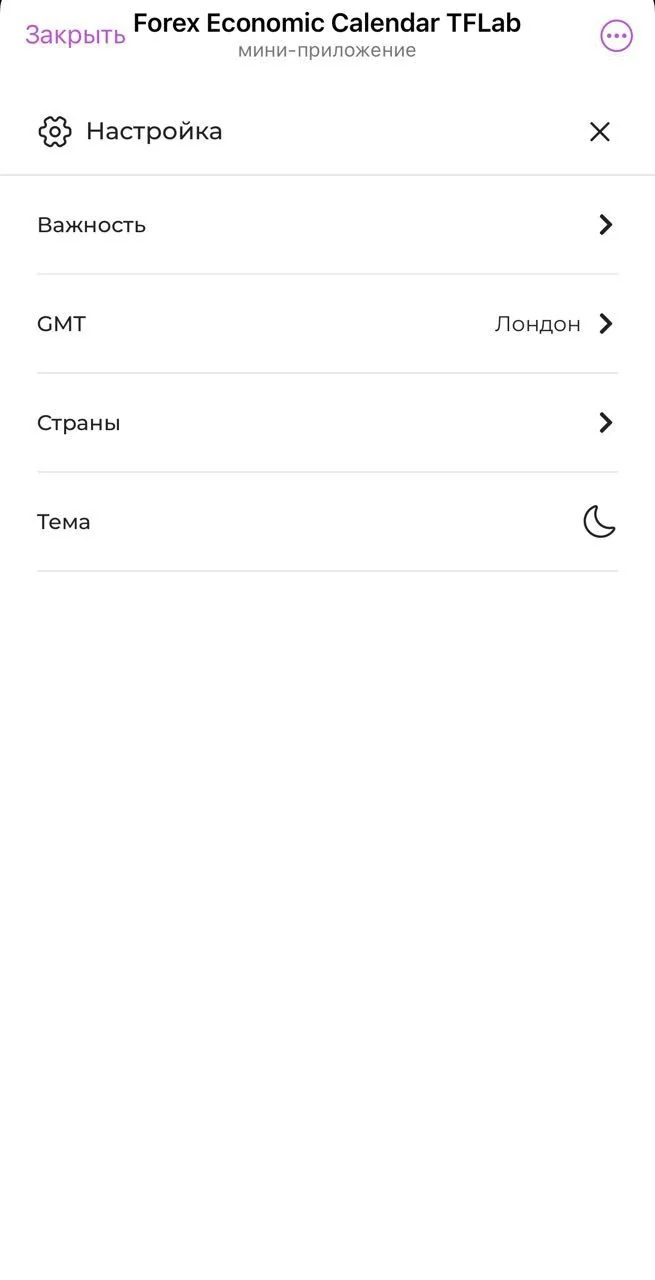Open the three-dot overflow menu
Image resolution: width=655 pixels, height=1280 pixels.
pos(616,37)
